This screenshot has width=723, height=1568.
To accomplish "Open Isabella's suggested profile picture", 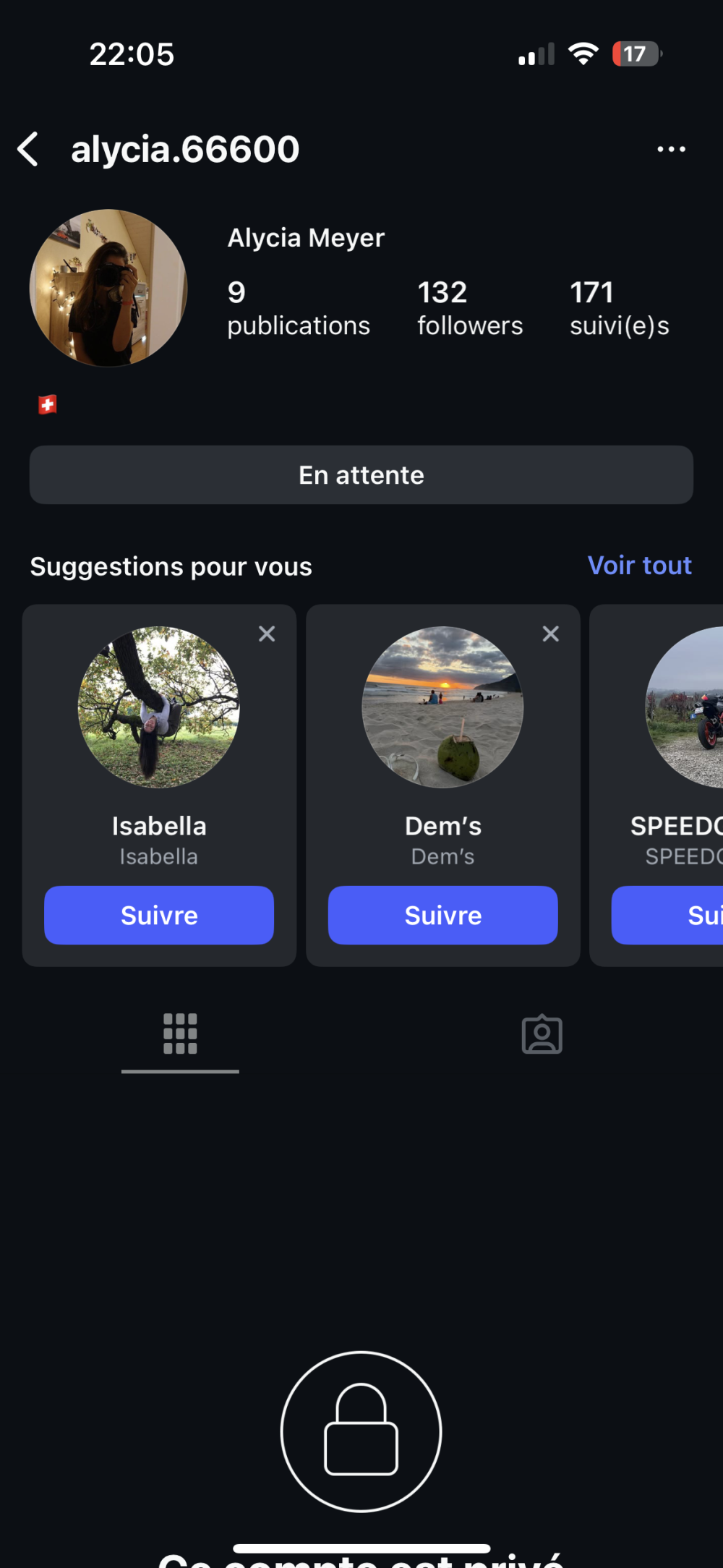I will pyautogui.click(x=159, y=707).
